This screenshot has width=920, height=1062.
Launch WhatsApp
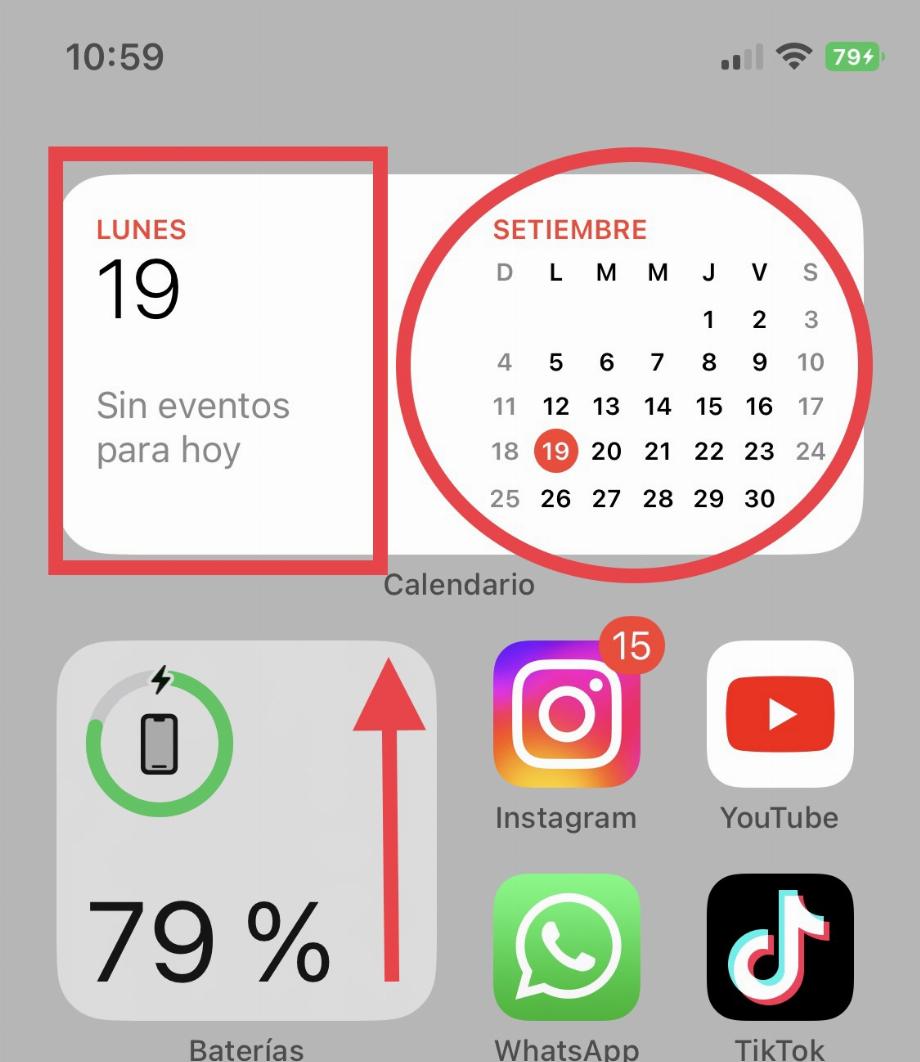tap(566, 946)
